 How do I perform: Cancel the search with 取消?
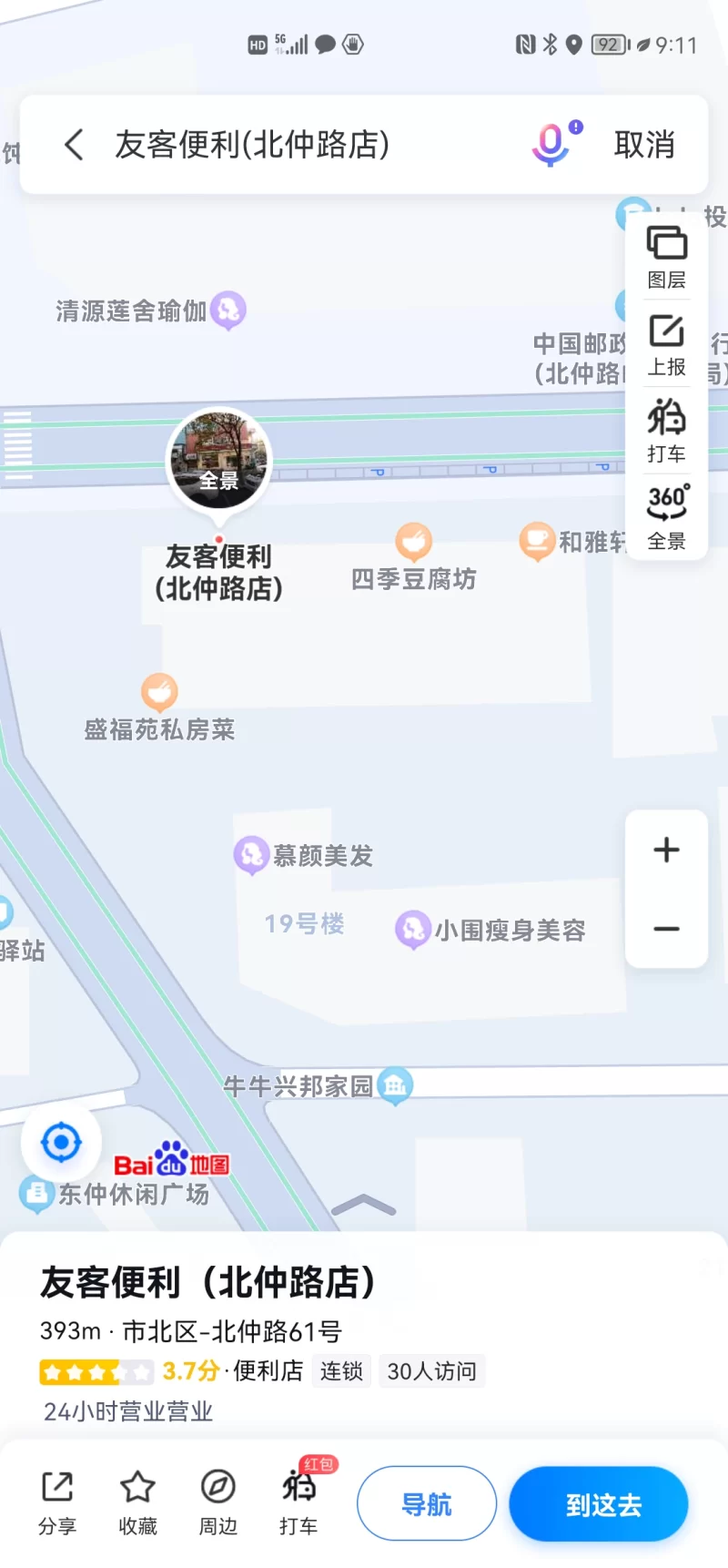[x=644, y=145]
